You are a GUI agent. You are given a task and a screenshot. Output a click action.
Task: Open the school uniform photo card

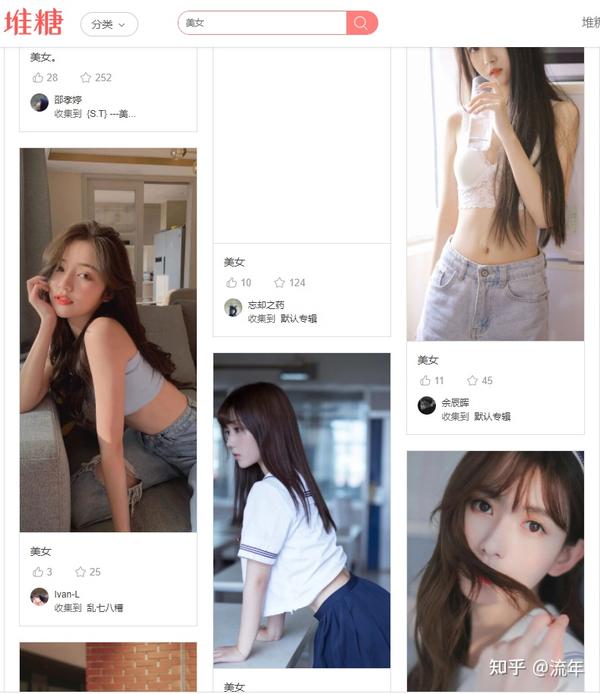point(301,510)
